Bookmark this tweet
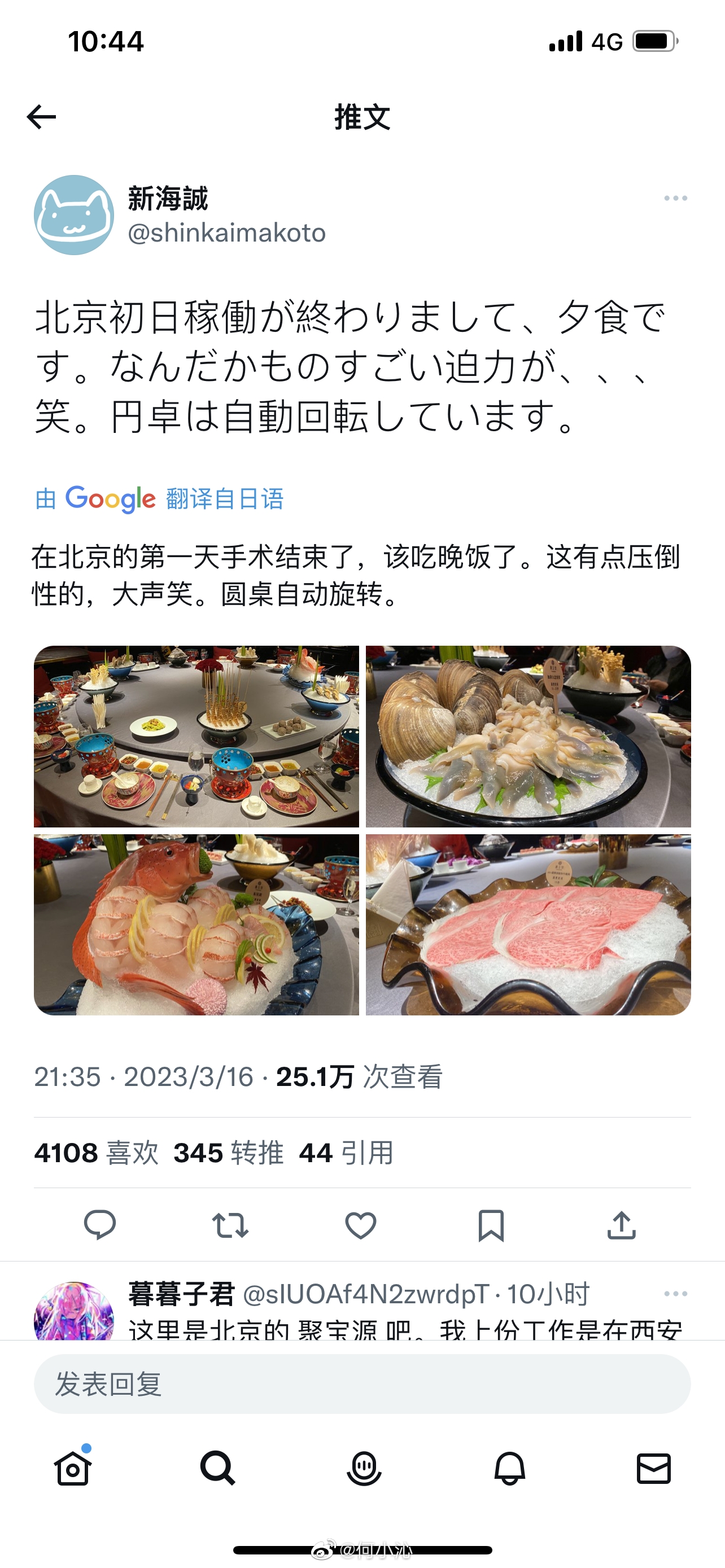Screen dimensions: 725x1568 click(x=491, y=1225)
